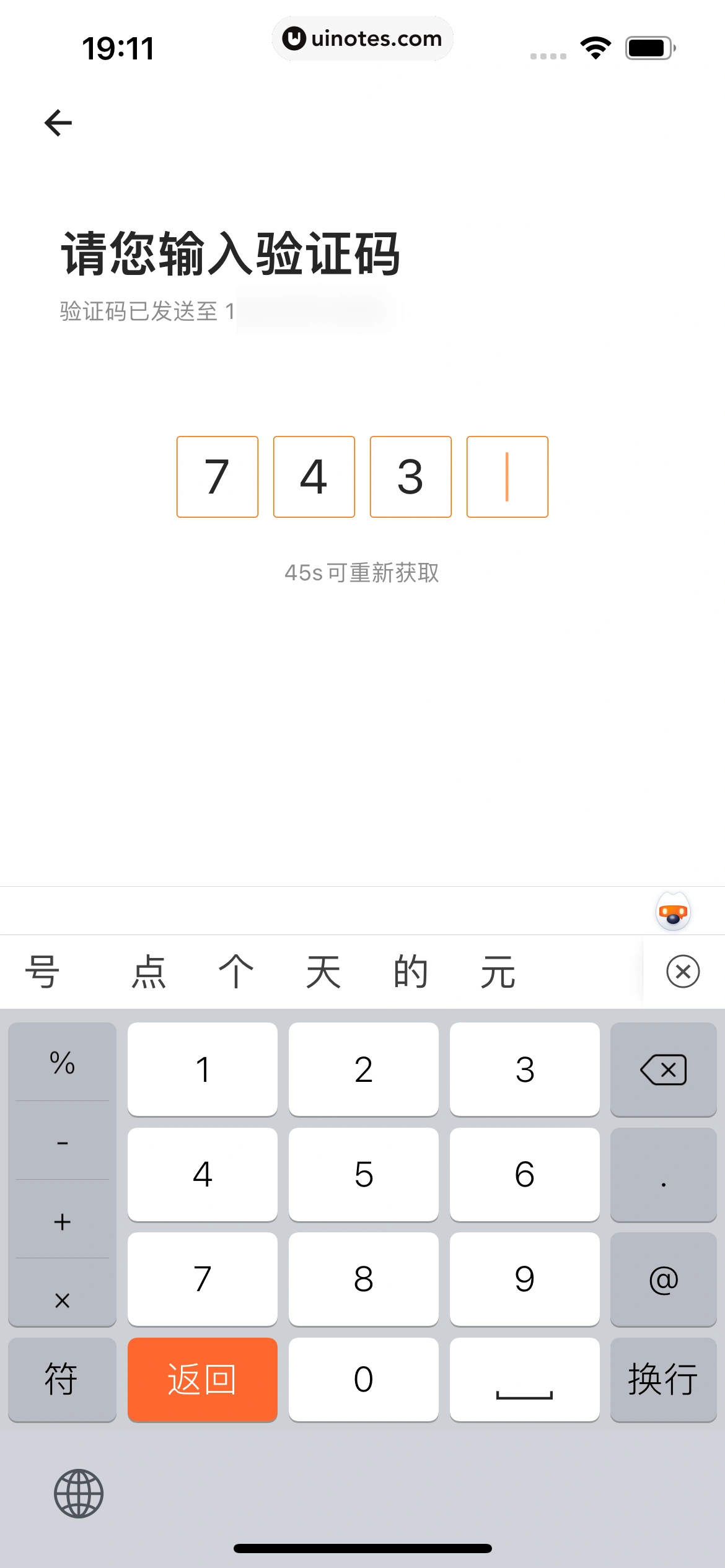Tap the plus sign key

tap(62, 1222)
